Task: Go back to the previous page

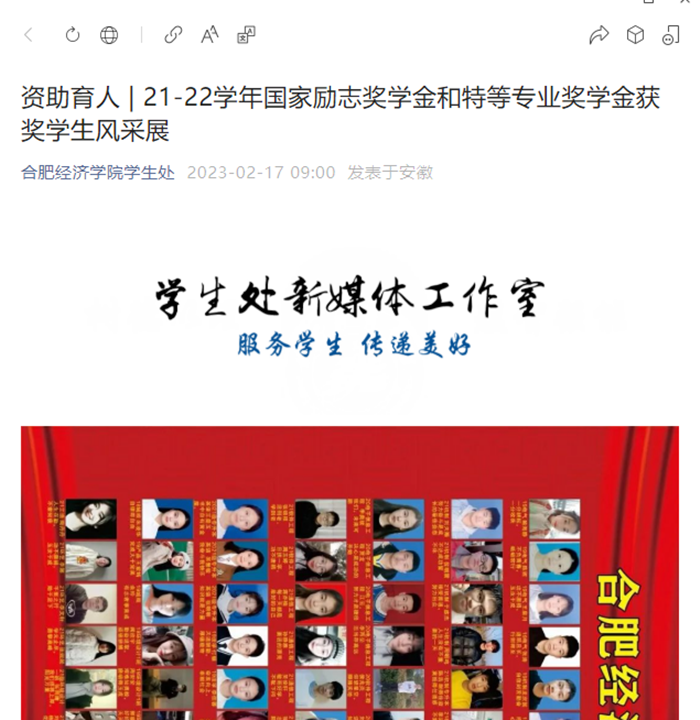Action: [28, 35]
